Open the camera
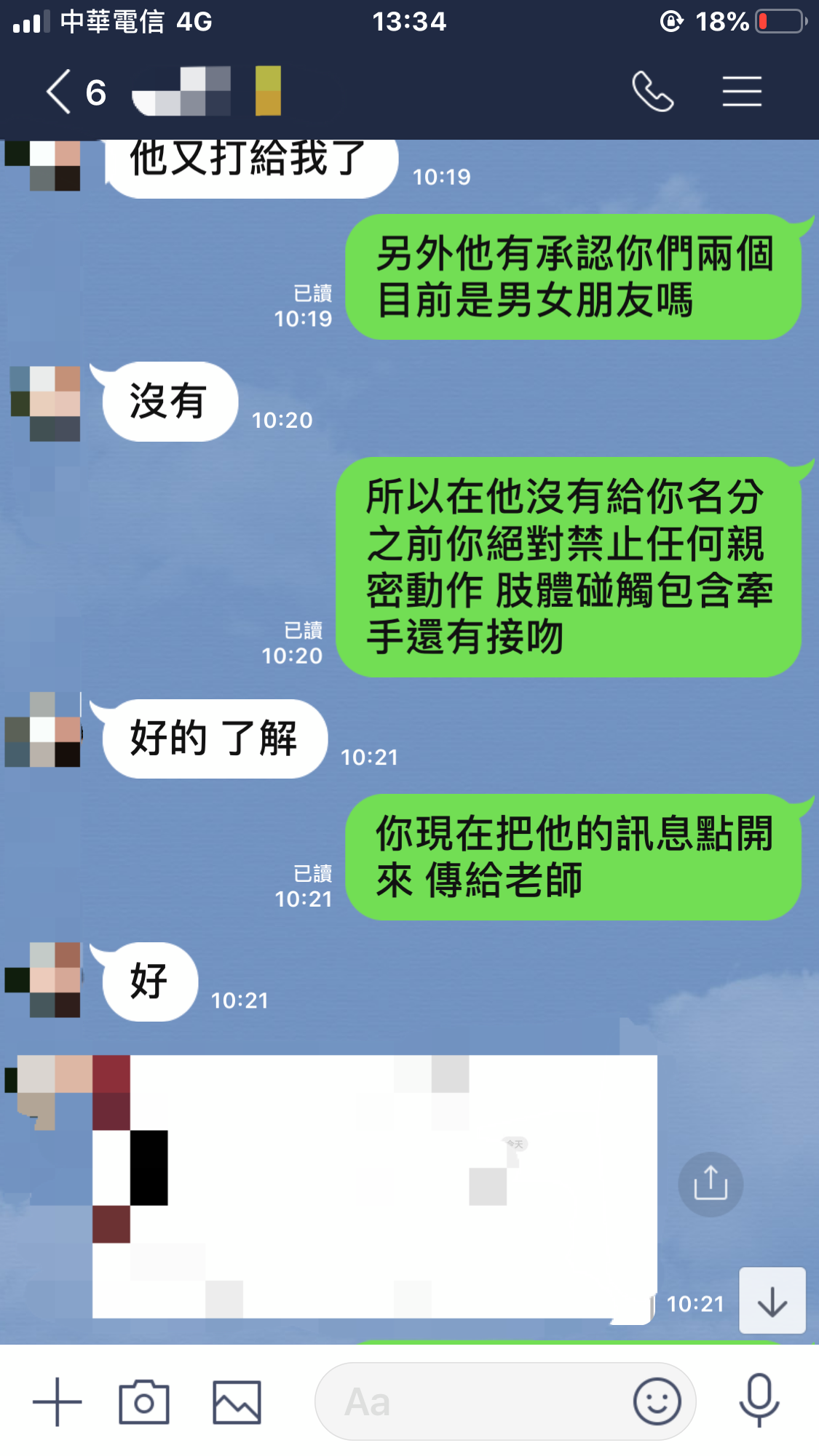Viewport: 819px width, 1456px height. (x=144, y=1401)
